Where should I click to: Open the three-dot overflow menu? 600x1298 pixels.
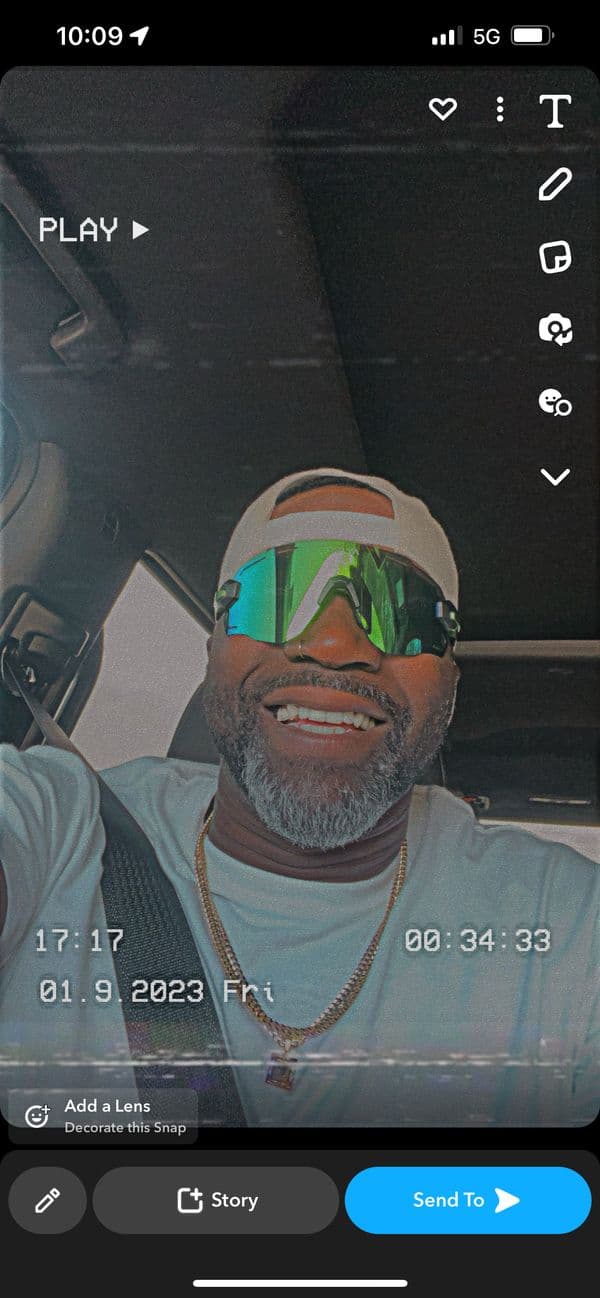pyautogui.click(x=500, y=109)
